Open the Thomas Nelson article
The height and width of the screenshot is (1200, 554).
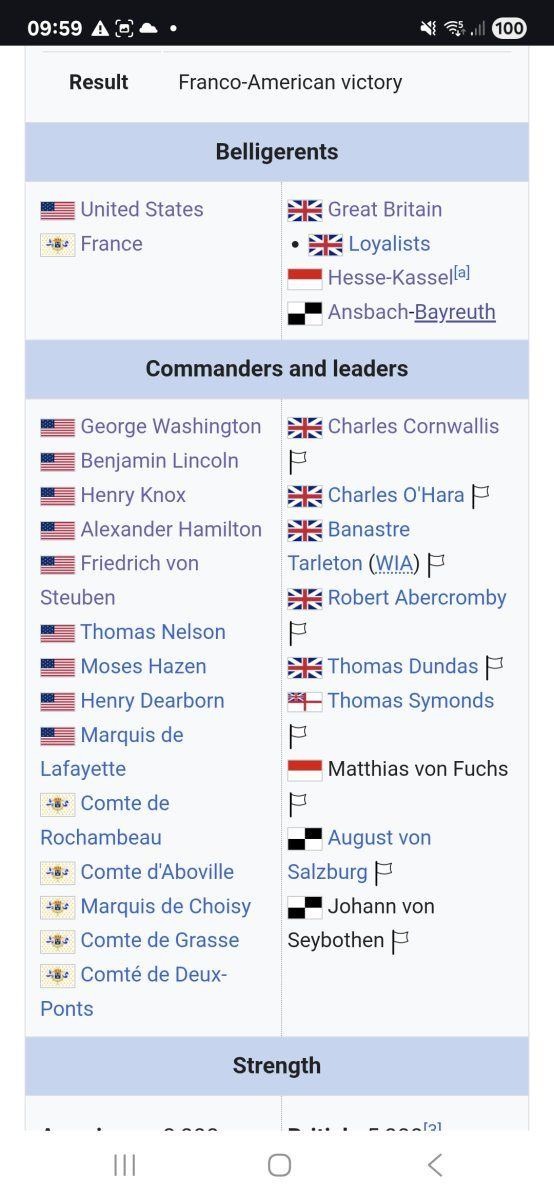(153, 633)
